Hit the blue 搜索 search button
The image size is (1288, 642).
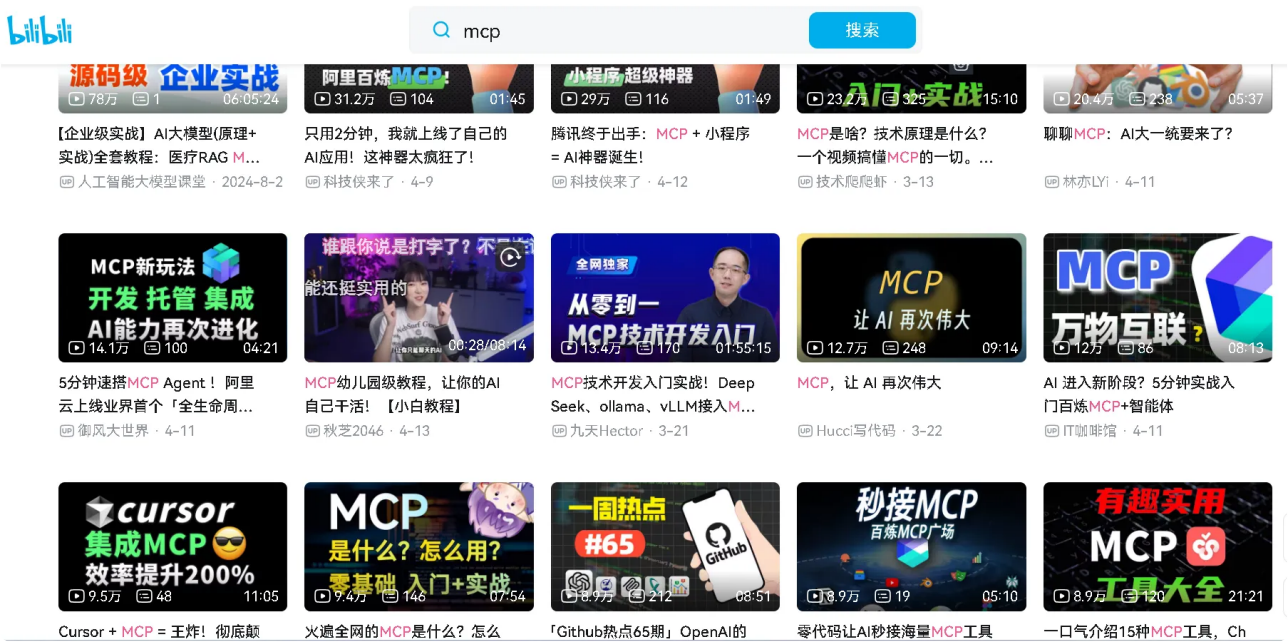click(x=861, y=31)
